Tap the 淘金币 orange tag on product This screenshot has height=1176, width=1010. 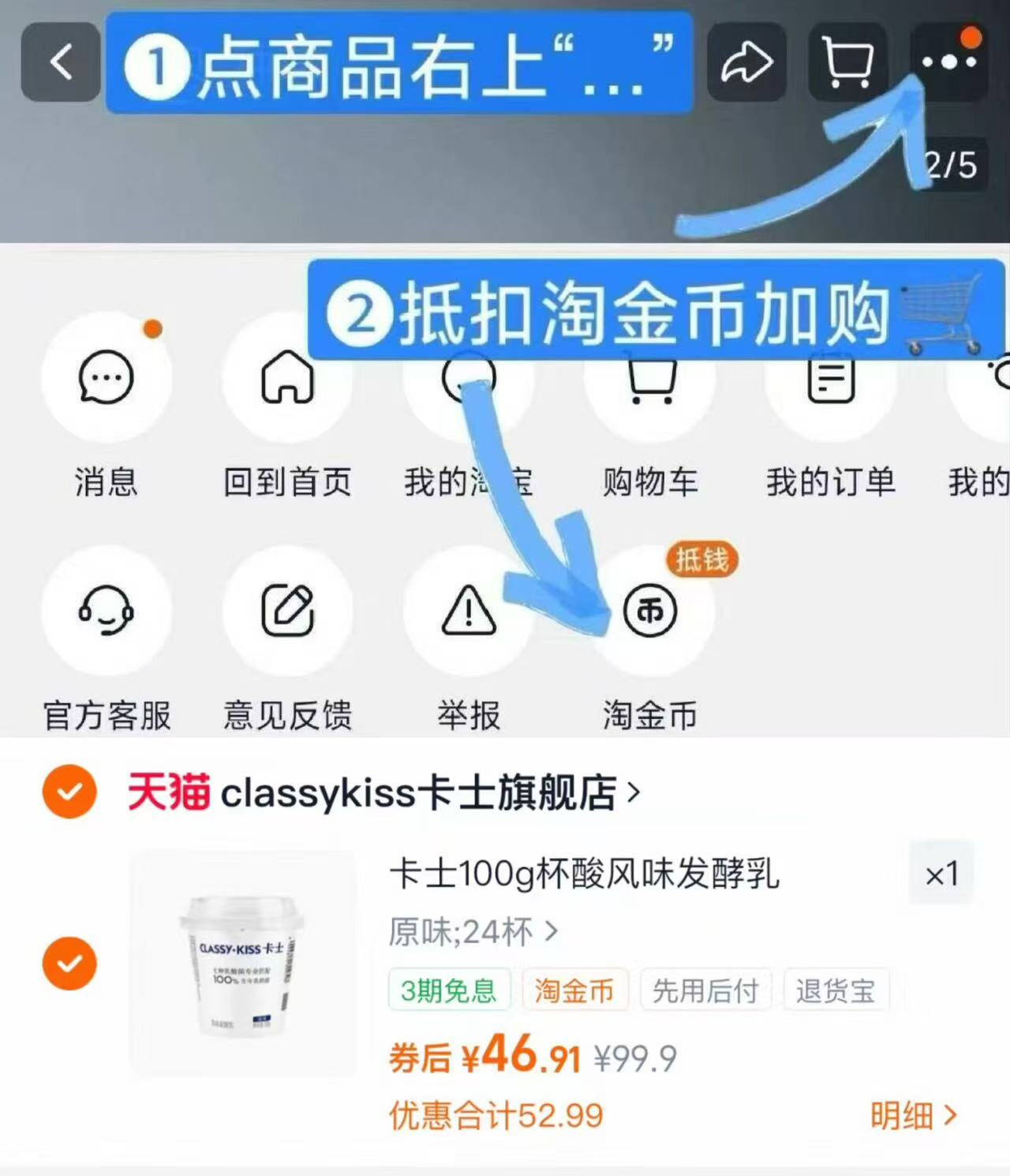(575, 991)
